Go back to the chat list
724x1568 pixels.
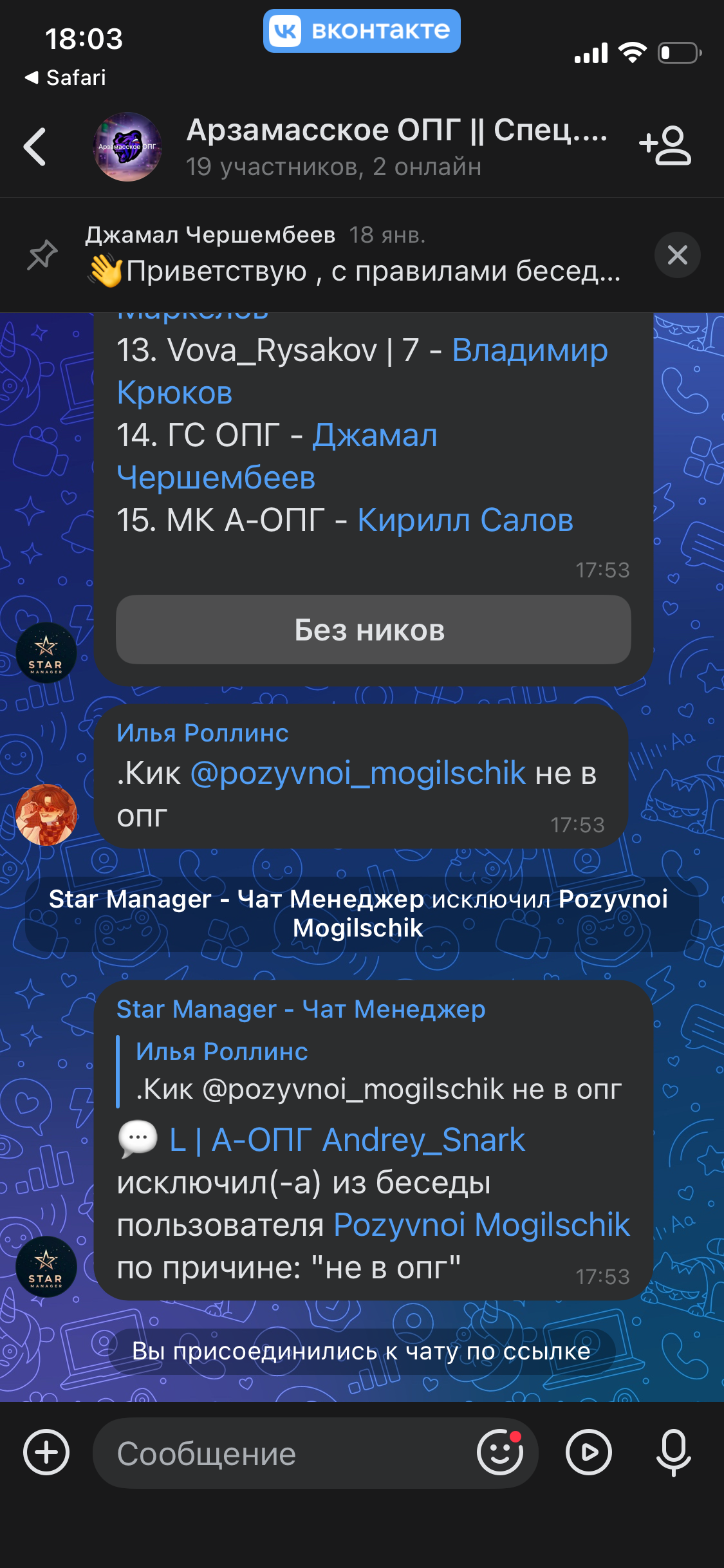(35, 147)
